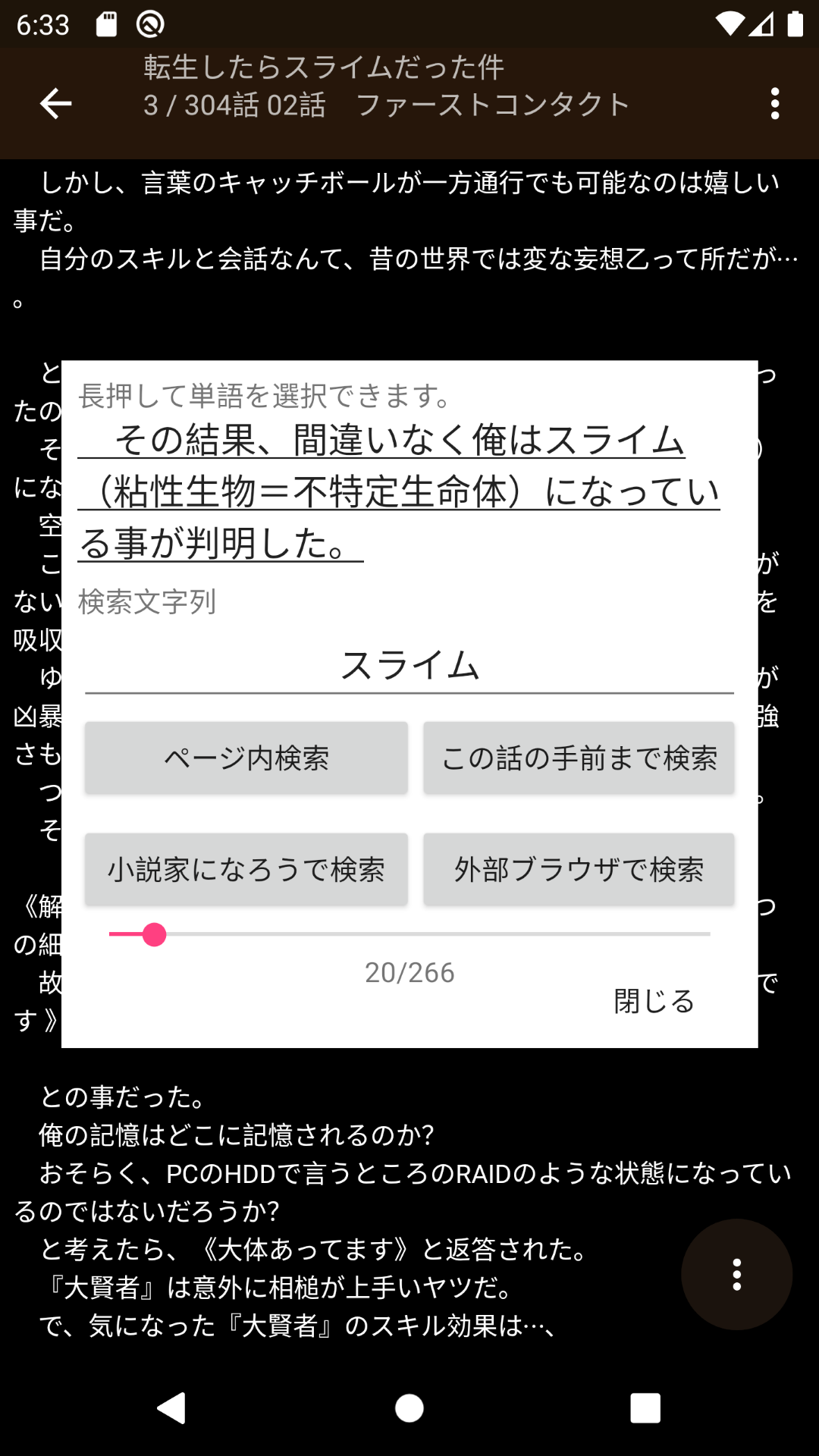
Task: Open 外部ブラウザで検索 search
Action: (x=579, y=869)
